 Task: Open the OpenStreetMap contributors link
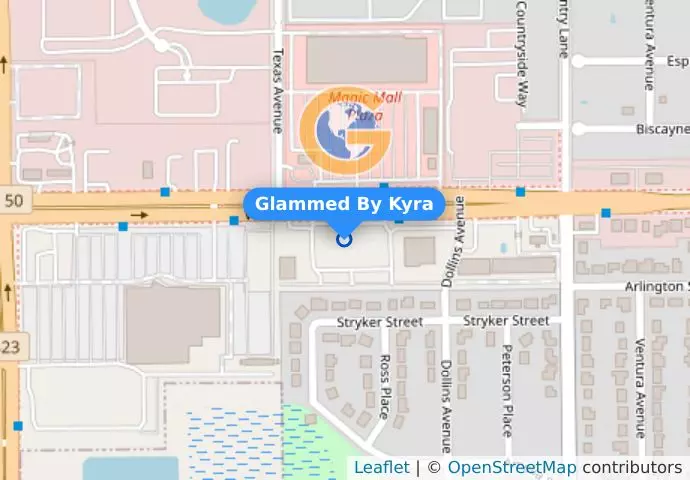point(511,467)
